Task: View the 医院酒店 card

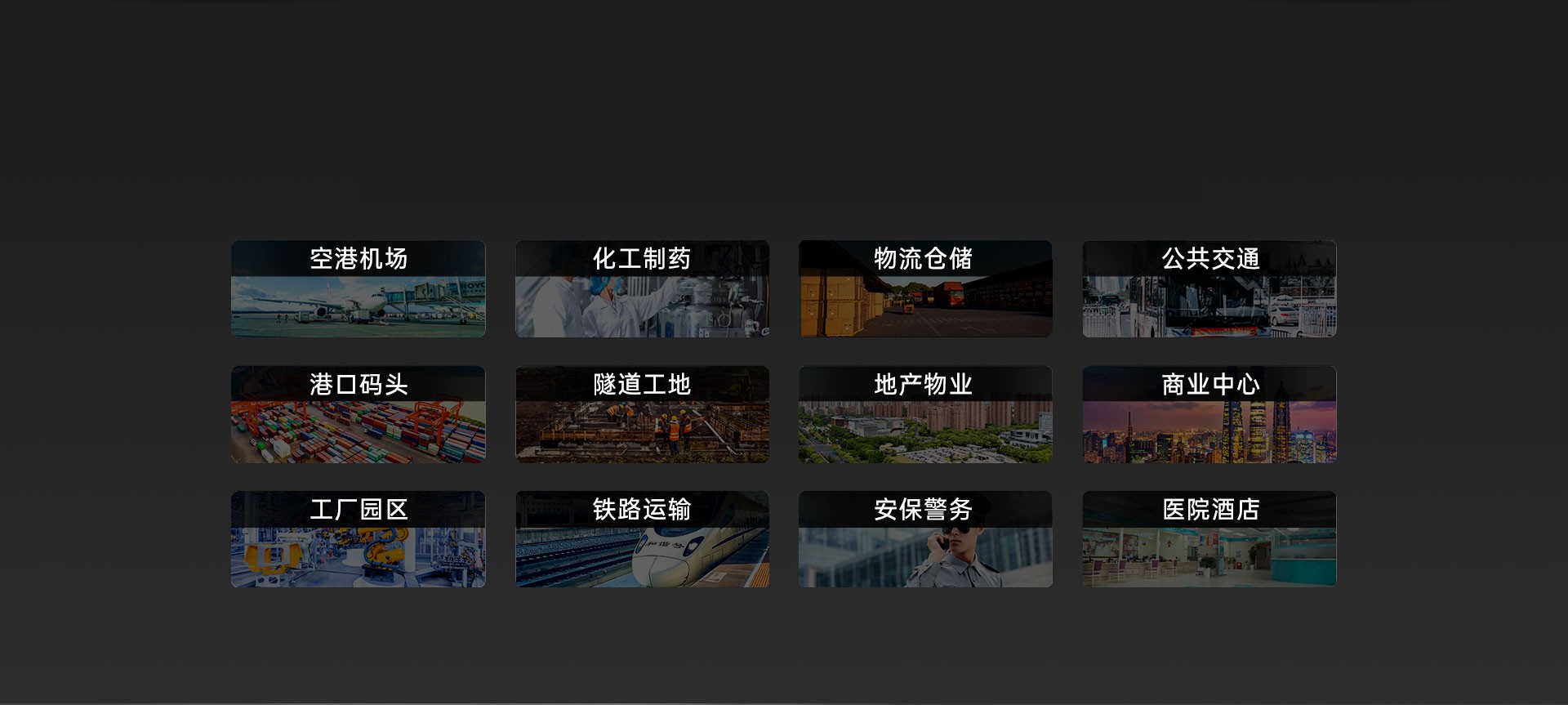Action: pos(1209,539)
